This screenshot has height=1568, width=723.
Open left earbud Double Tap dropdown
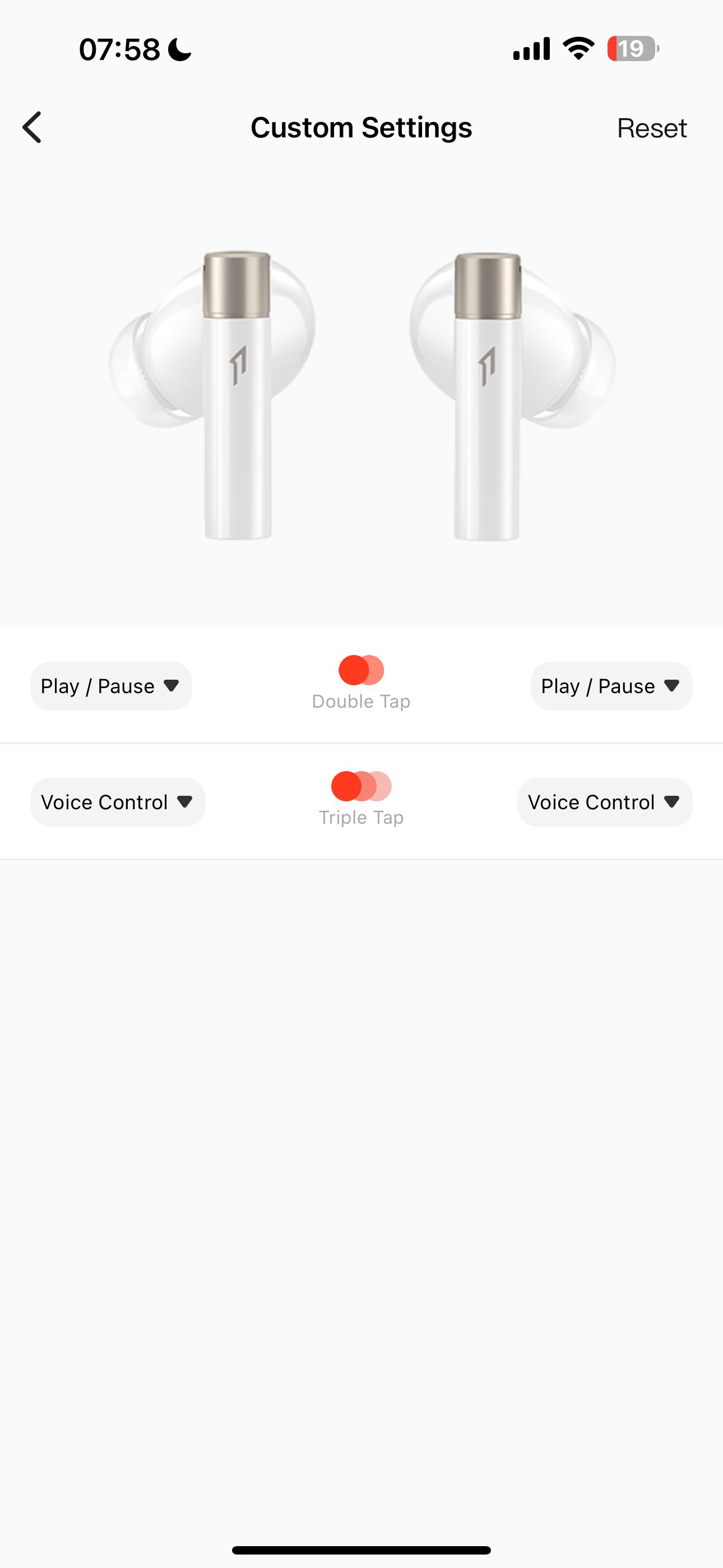[111, 686]
